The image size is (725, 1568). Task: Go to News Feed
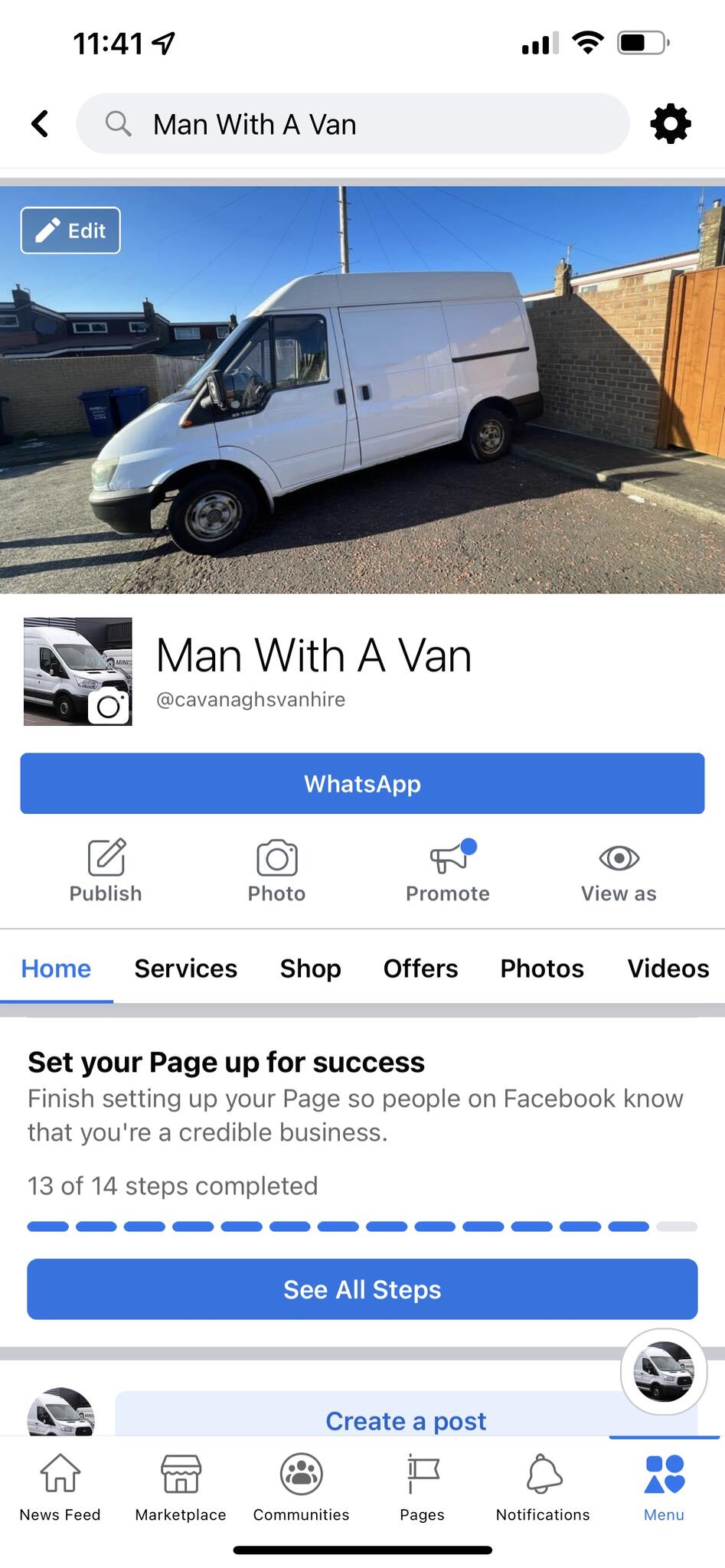coord(60,1487)
